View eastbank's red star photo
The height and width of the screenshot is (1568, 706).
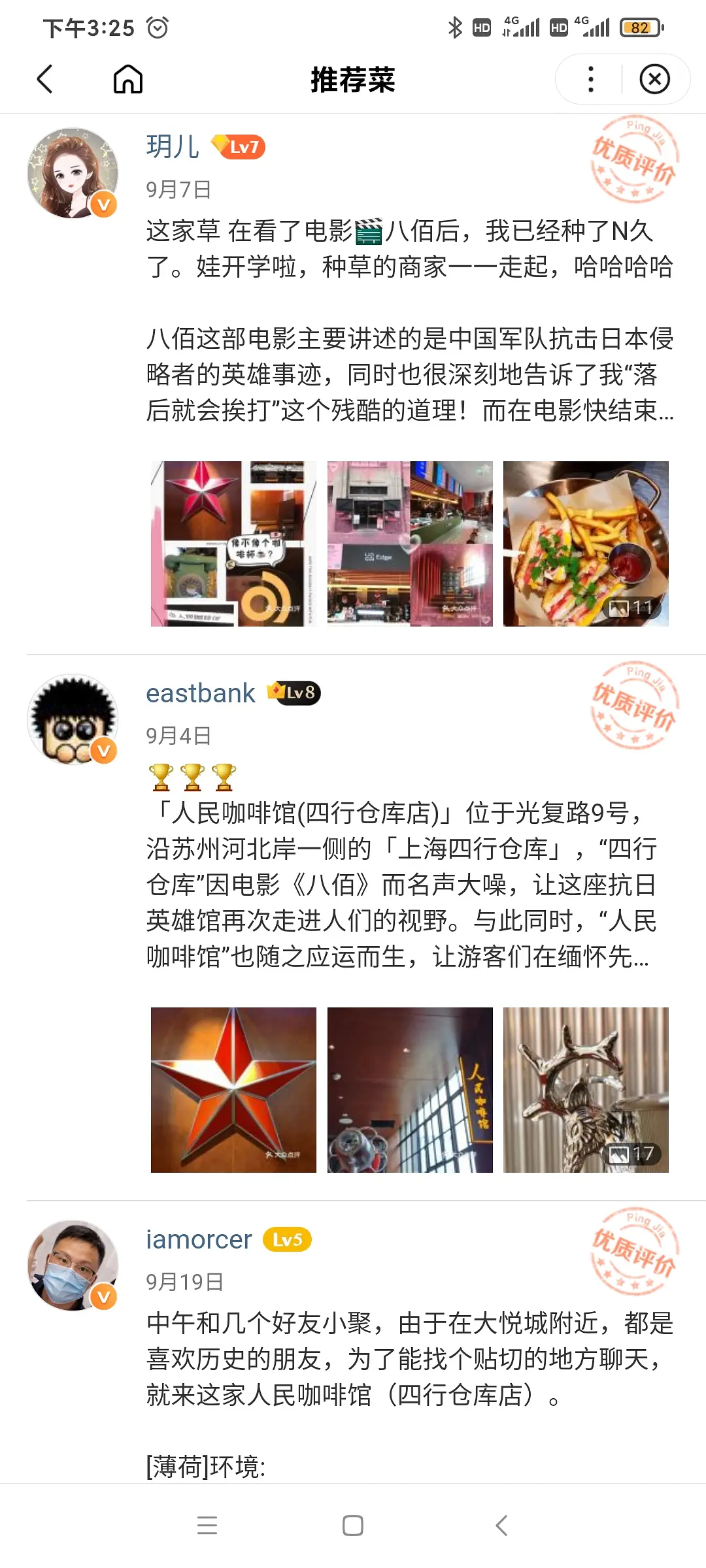[x=233, y=1090]
